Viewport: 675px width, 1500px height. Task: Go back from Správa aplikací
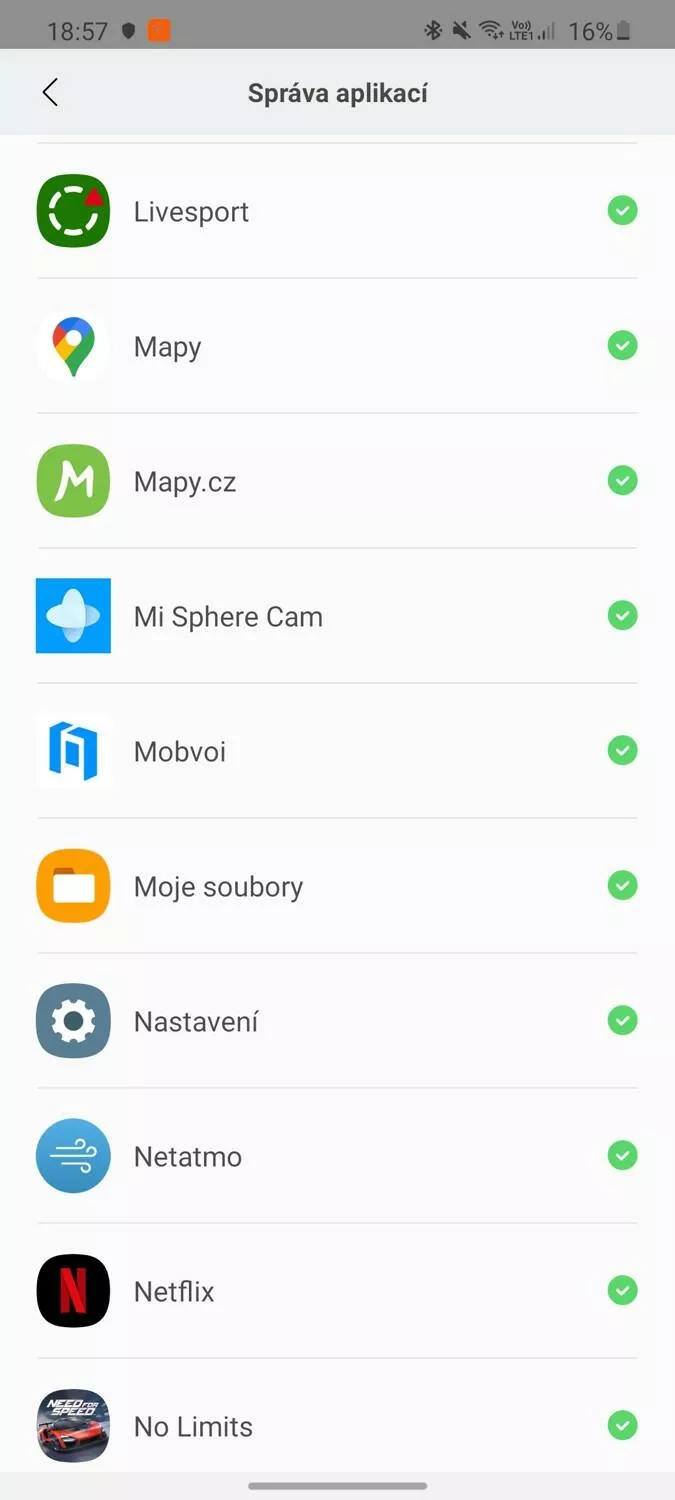point(50,93)
